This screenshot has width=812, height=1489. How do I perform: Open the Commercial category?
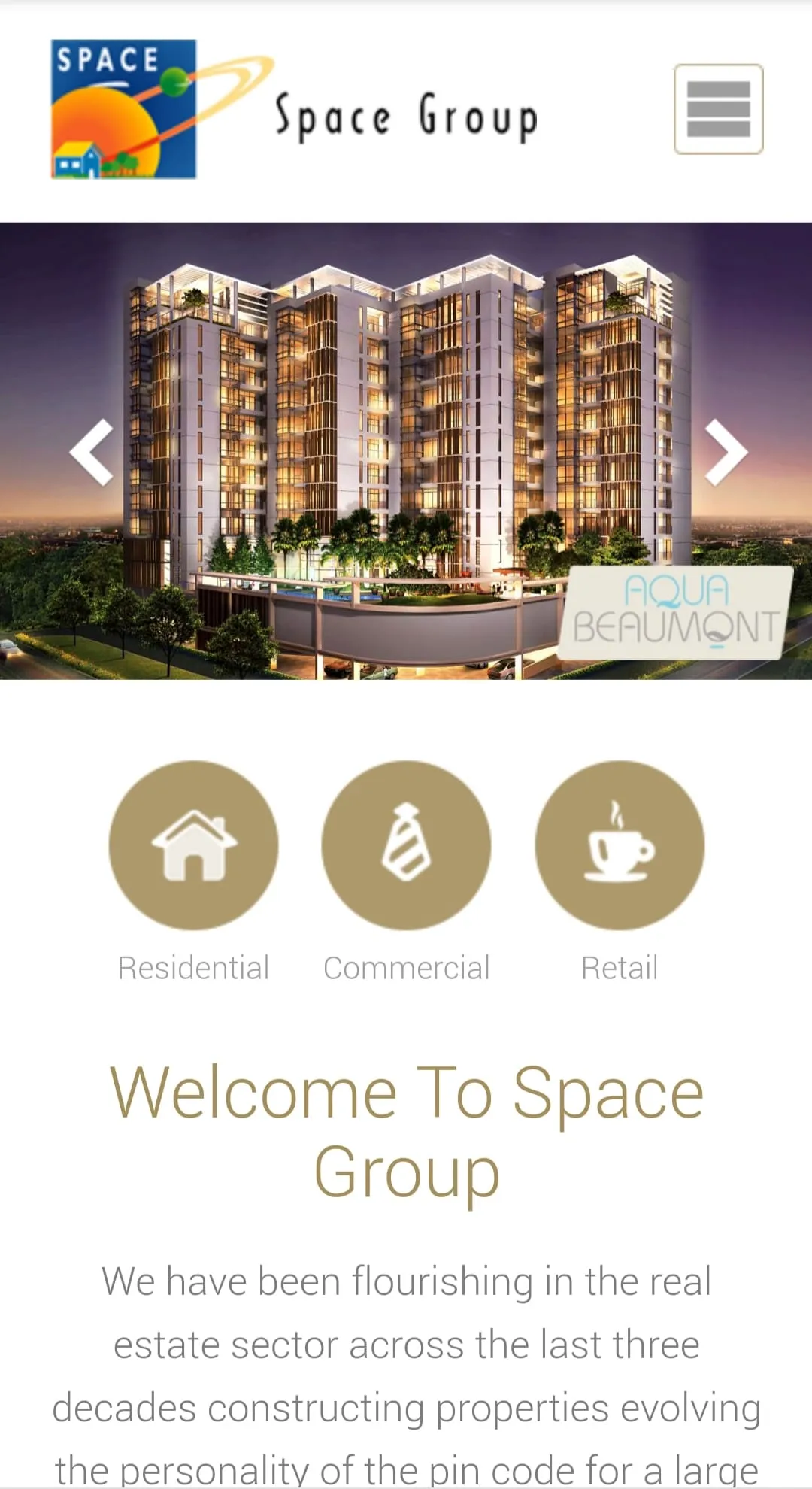(x=406, y=845)
